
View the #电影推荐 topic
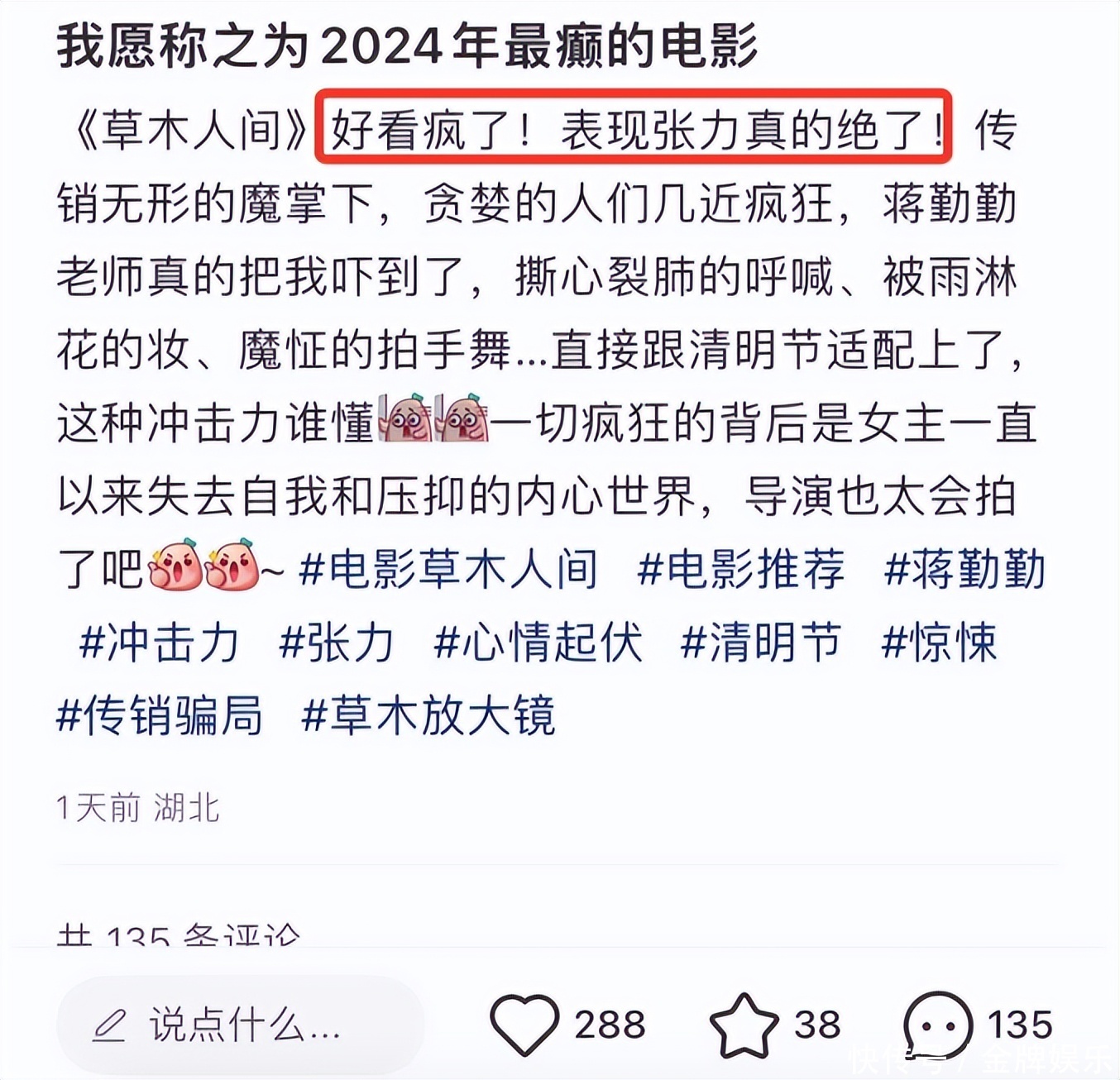point(741,570)
